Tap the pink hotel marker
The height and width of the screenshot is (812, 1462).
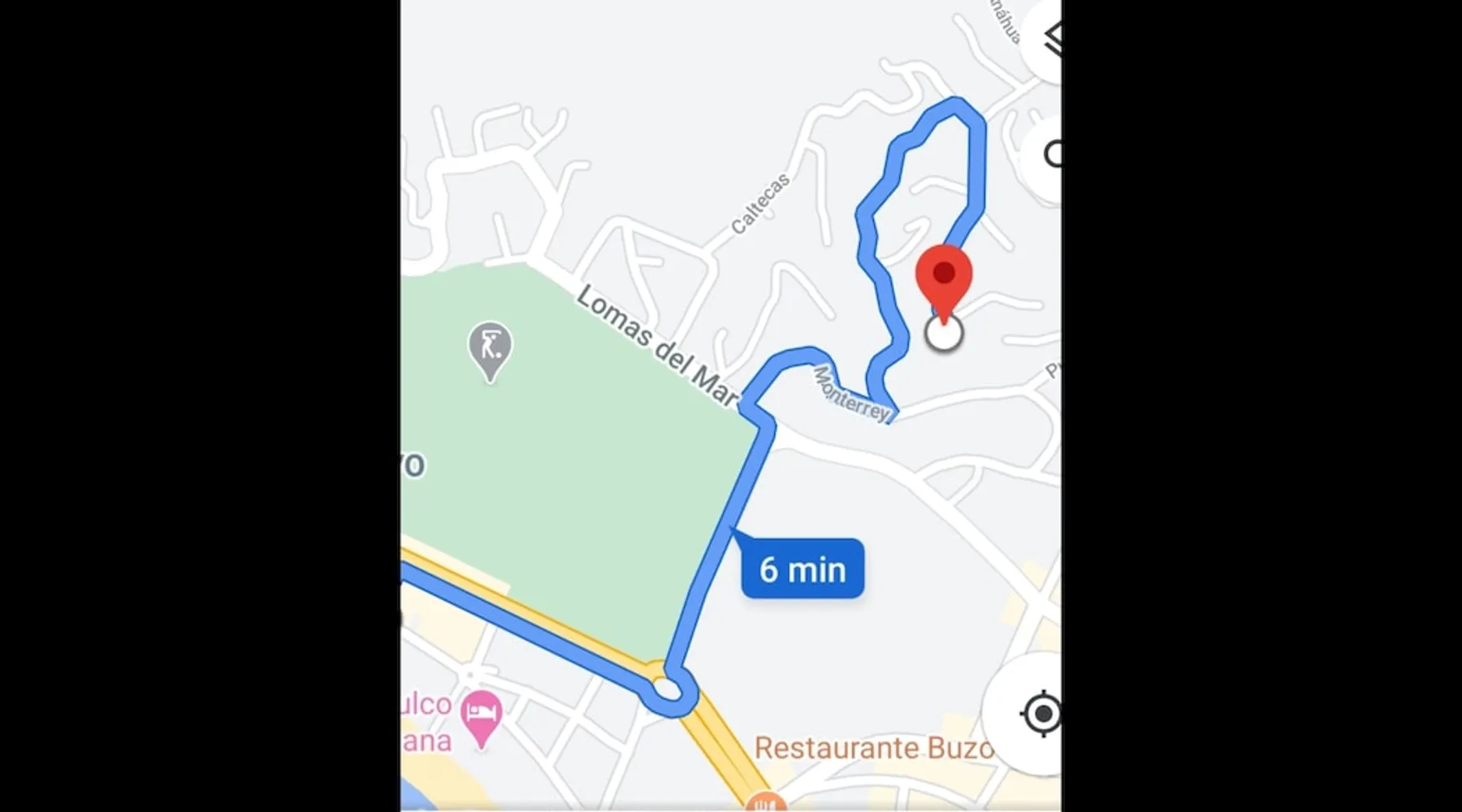[482, 715]
